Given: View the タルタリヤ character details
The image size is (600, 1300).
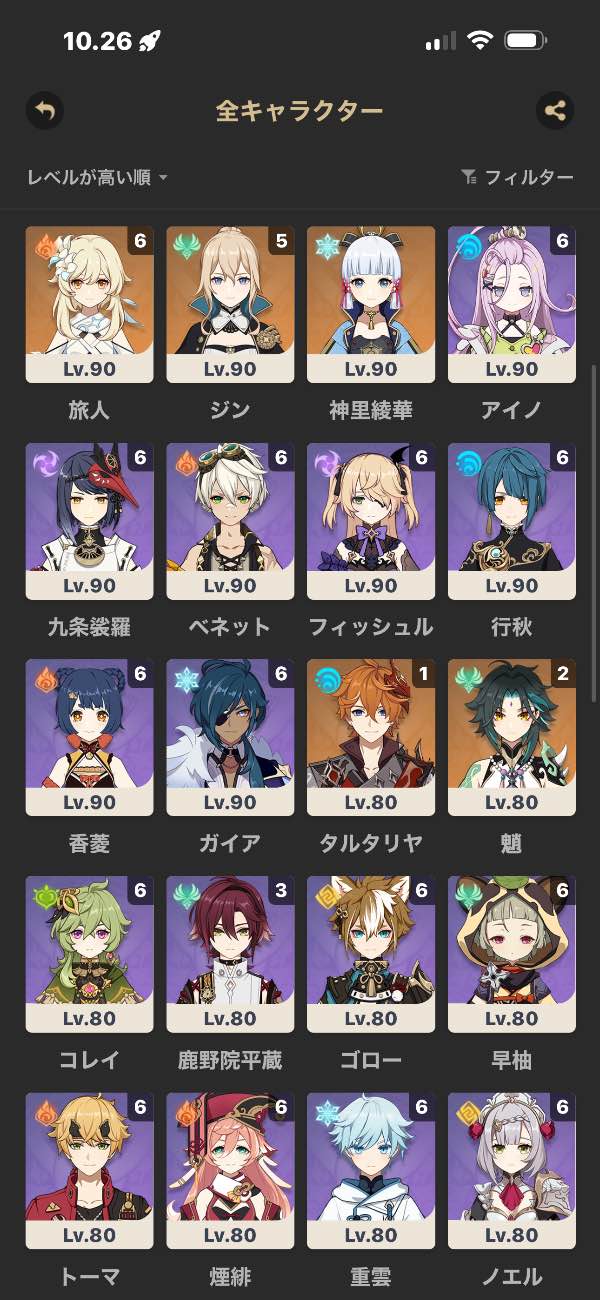Looking at the screenshot, I should [371, 738].
